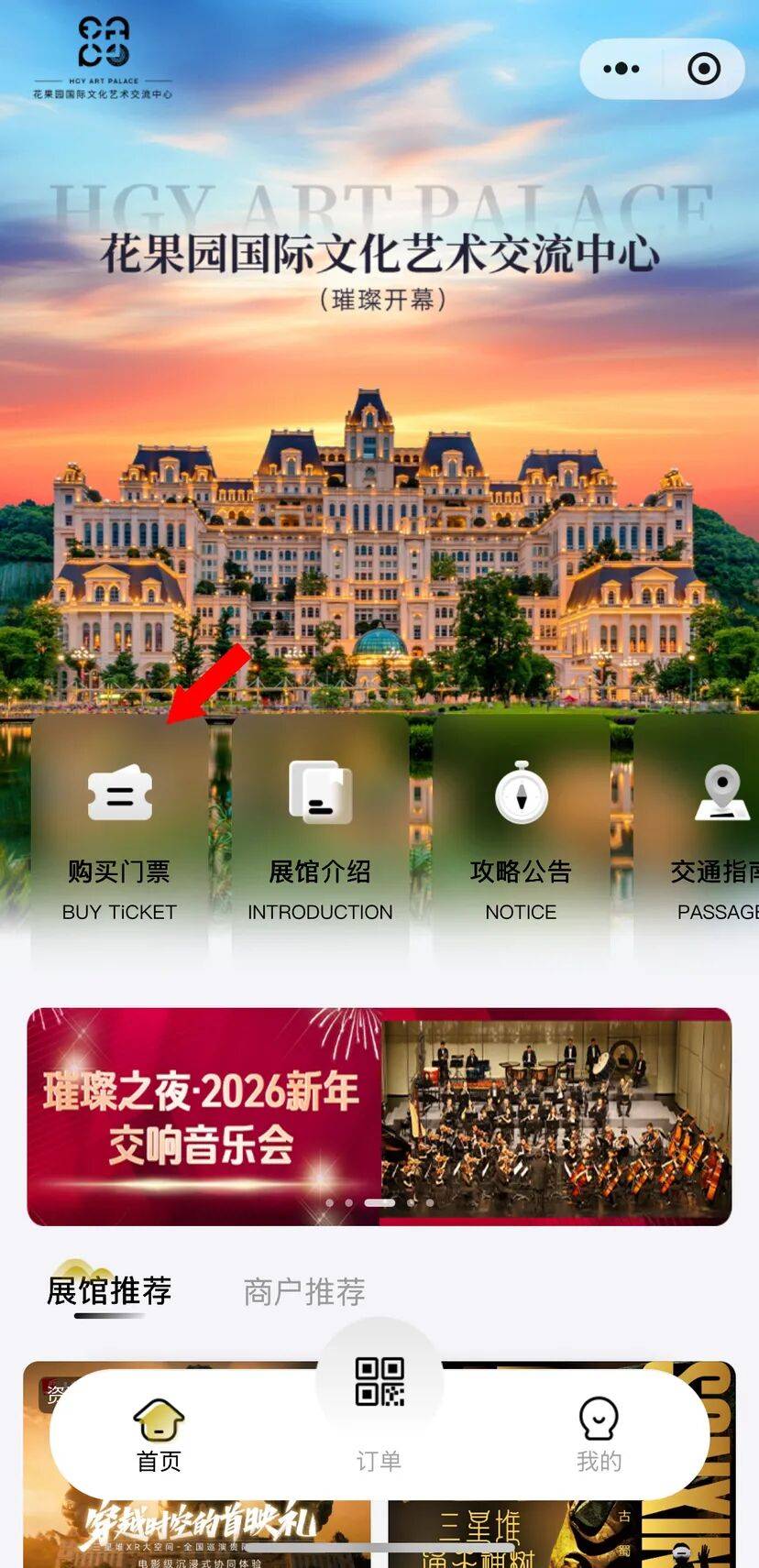The image size is (759, 1568).
Task: View notices via the 攻略公告 stopwatch icon
Action: (521, 795)
